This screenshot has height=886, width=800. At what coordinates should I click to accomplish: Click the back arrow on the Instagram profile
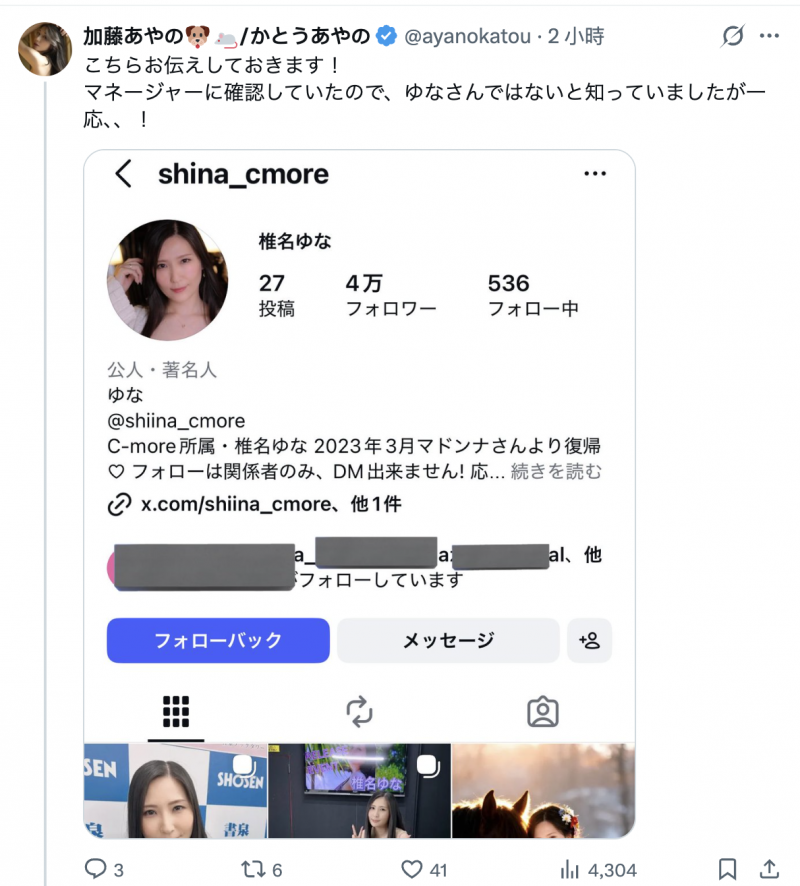pos(124,174)
